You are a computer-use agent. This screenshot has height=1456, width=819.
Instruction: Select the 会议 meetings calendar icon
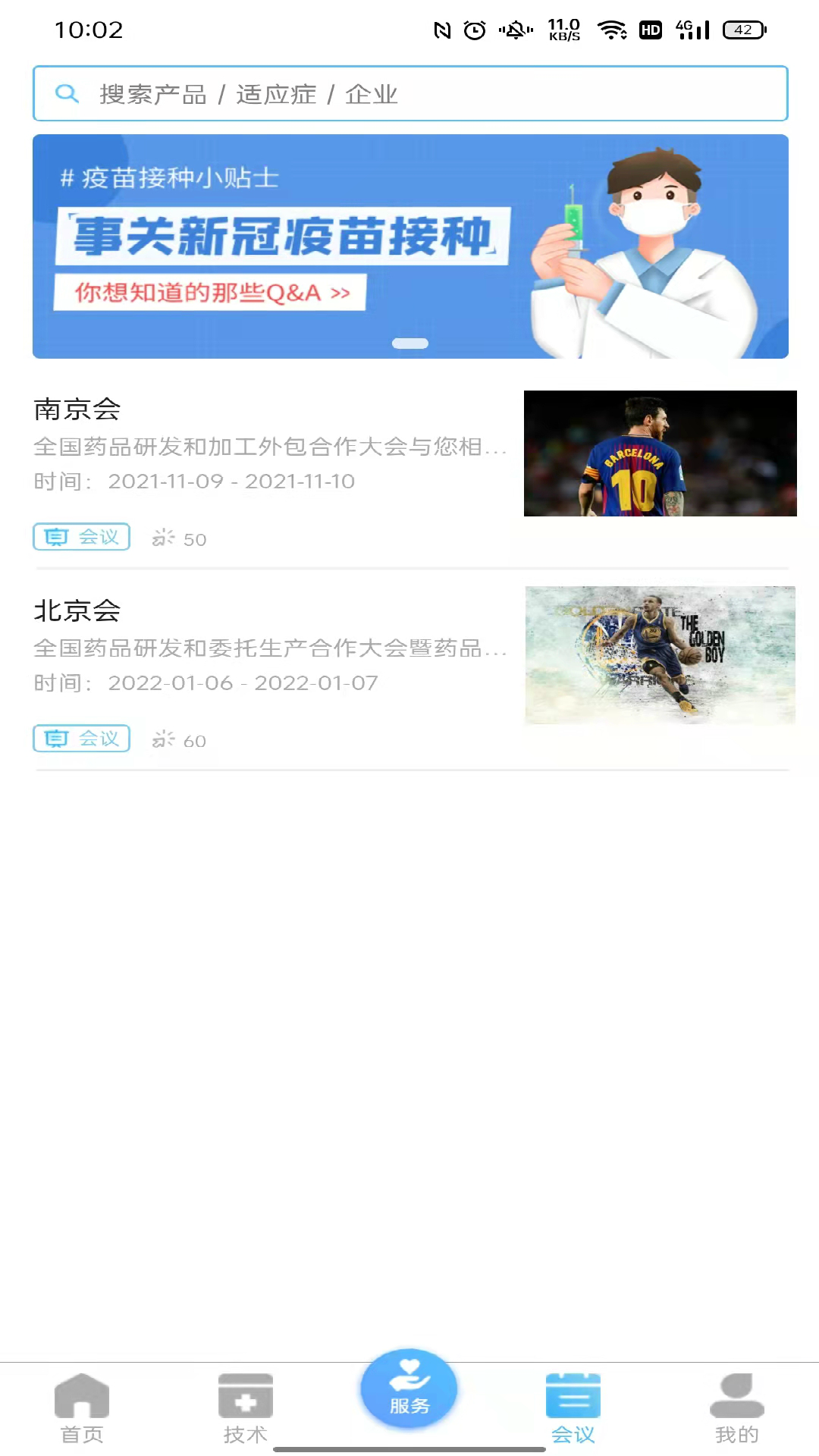tap(573, 1408)
